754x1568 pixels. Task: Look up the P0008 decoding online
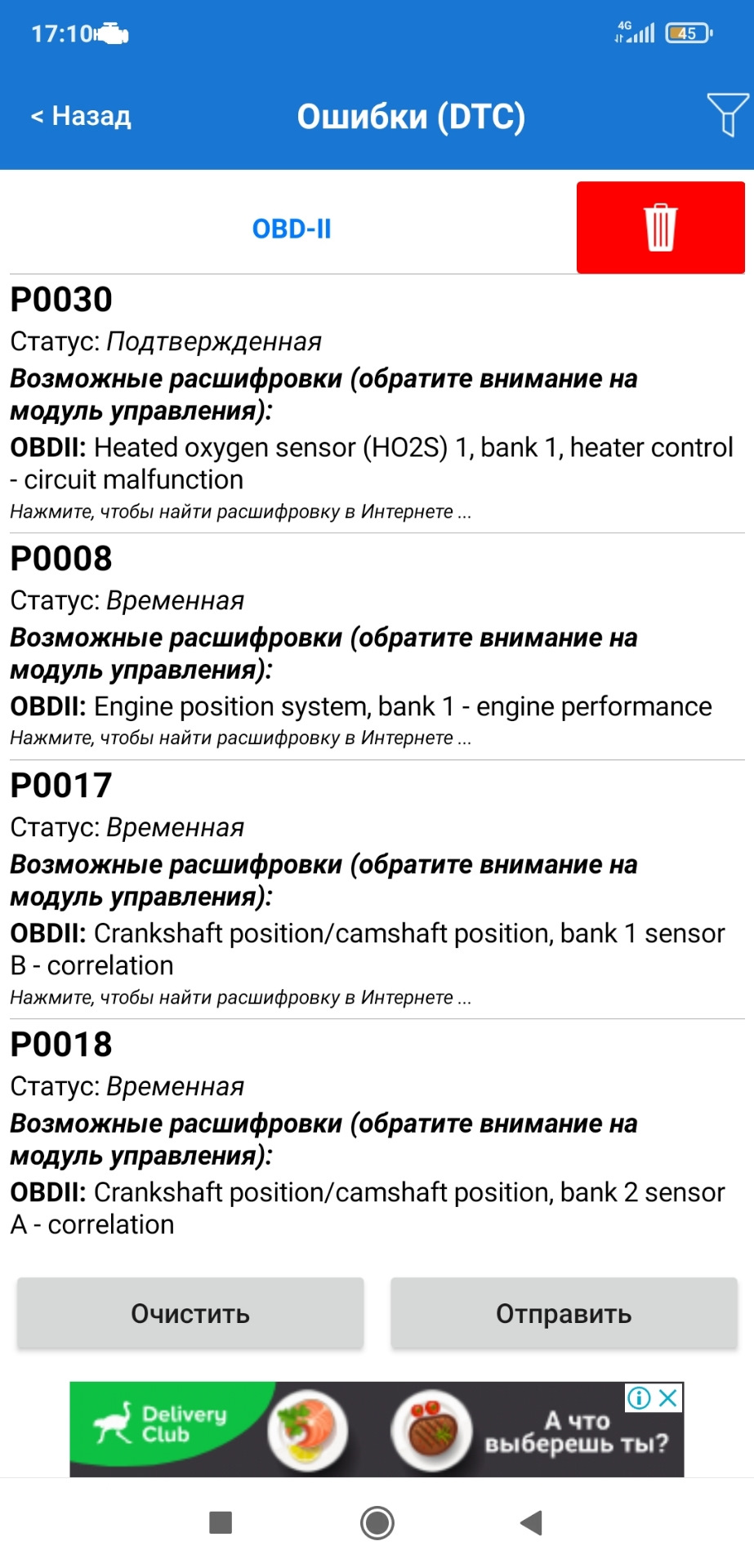pyautogui.click(x=240, y=738)
